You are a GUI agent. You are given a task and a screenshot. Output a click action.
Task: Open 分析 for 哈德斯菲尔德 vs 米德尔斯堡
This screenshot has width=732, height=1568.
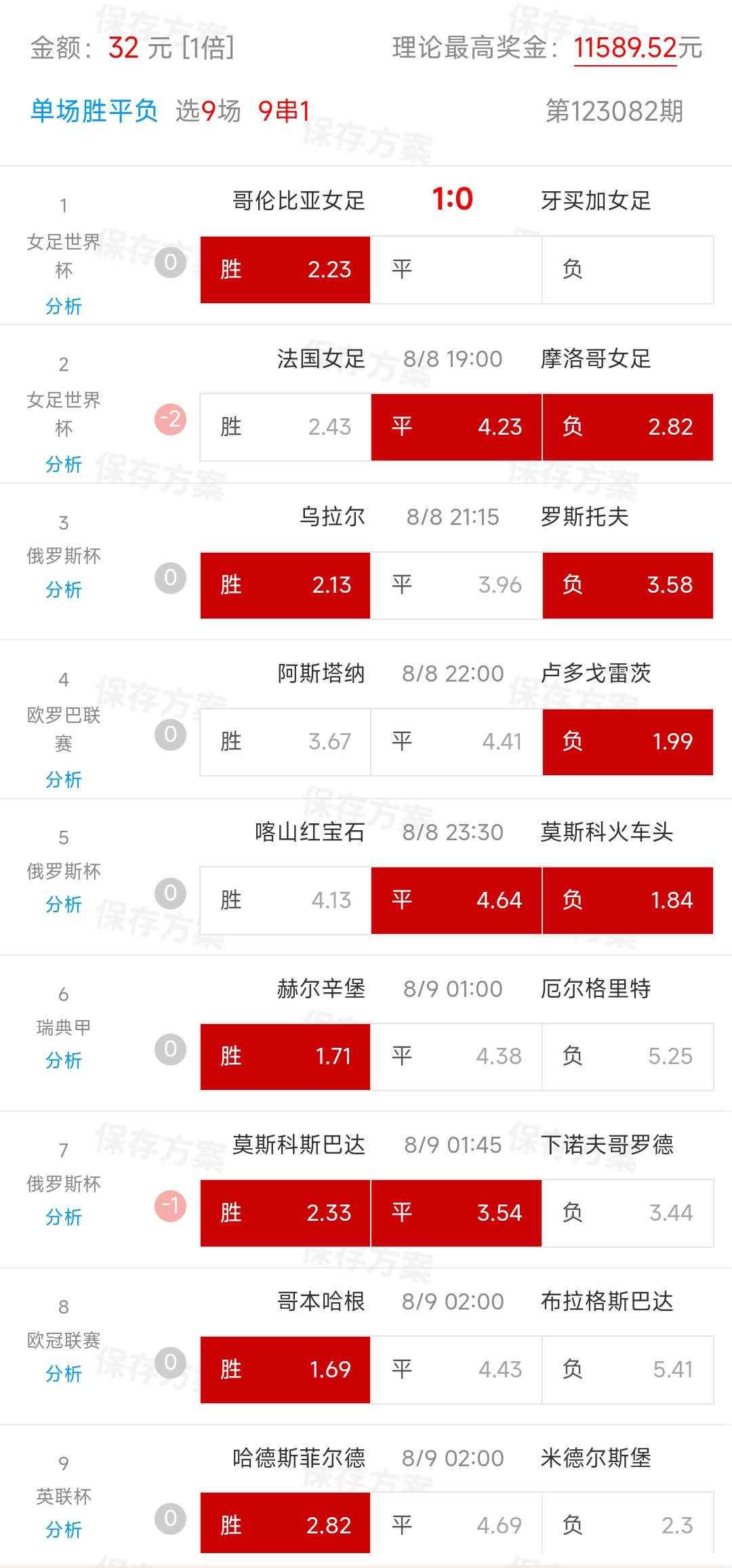(x=63, y=1529)
